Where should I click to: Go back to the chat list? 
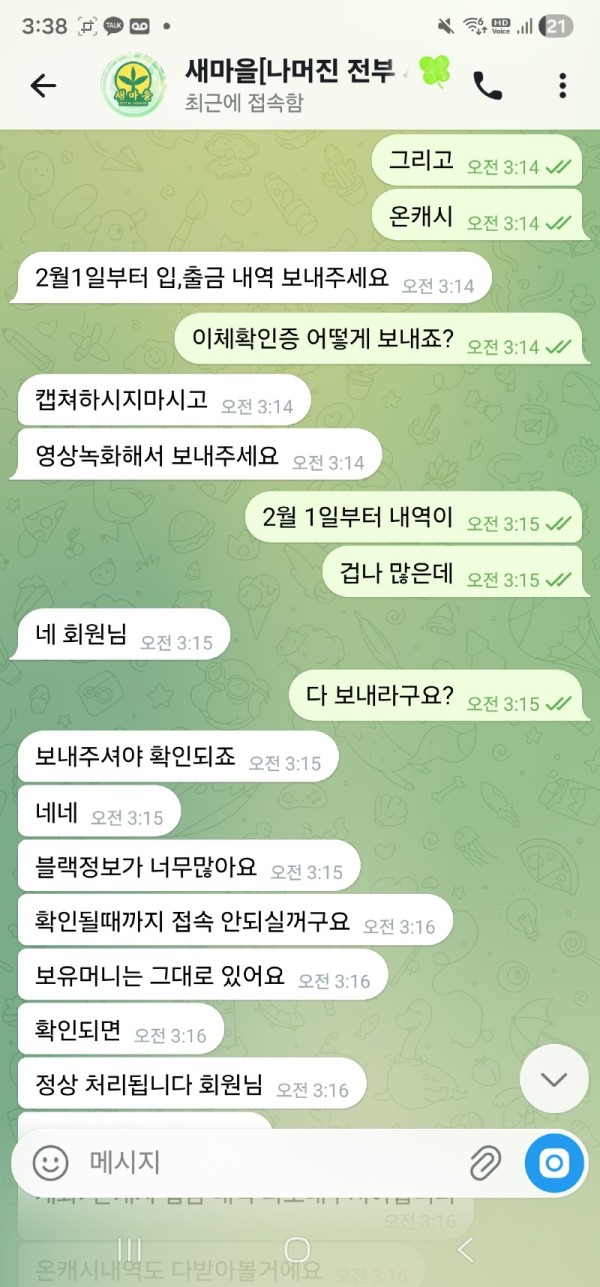tap(43, 86)
